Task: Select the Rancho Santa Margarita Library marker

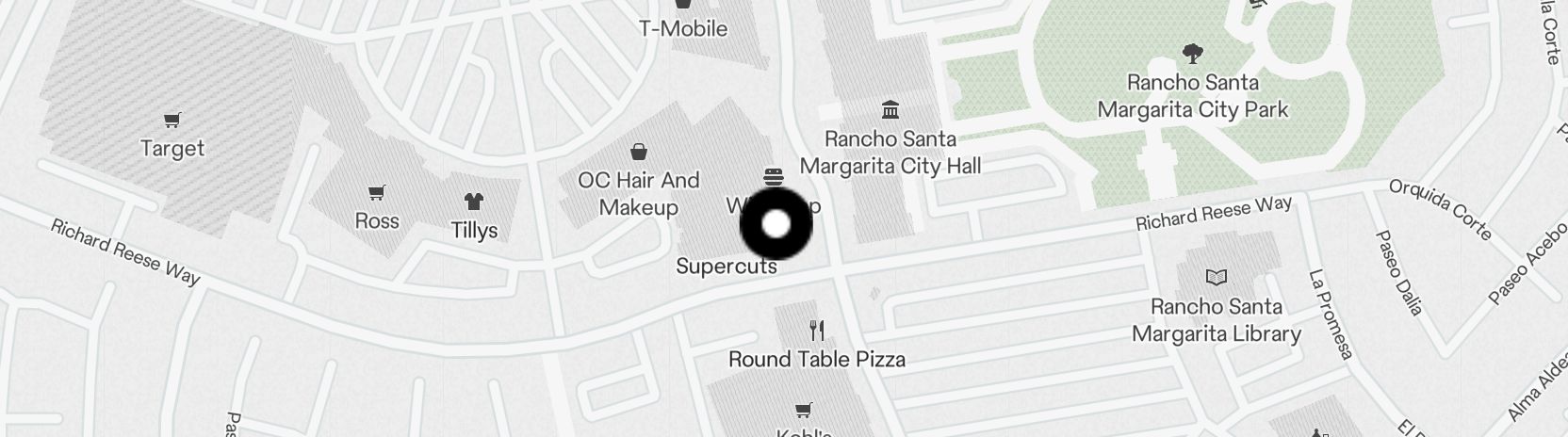Action: pyautogui.click(x=1216, y=278)
